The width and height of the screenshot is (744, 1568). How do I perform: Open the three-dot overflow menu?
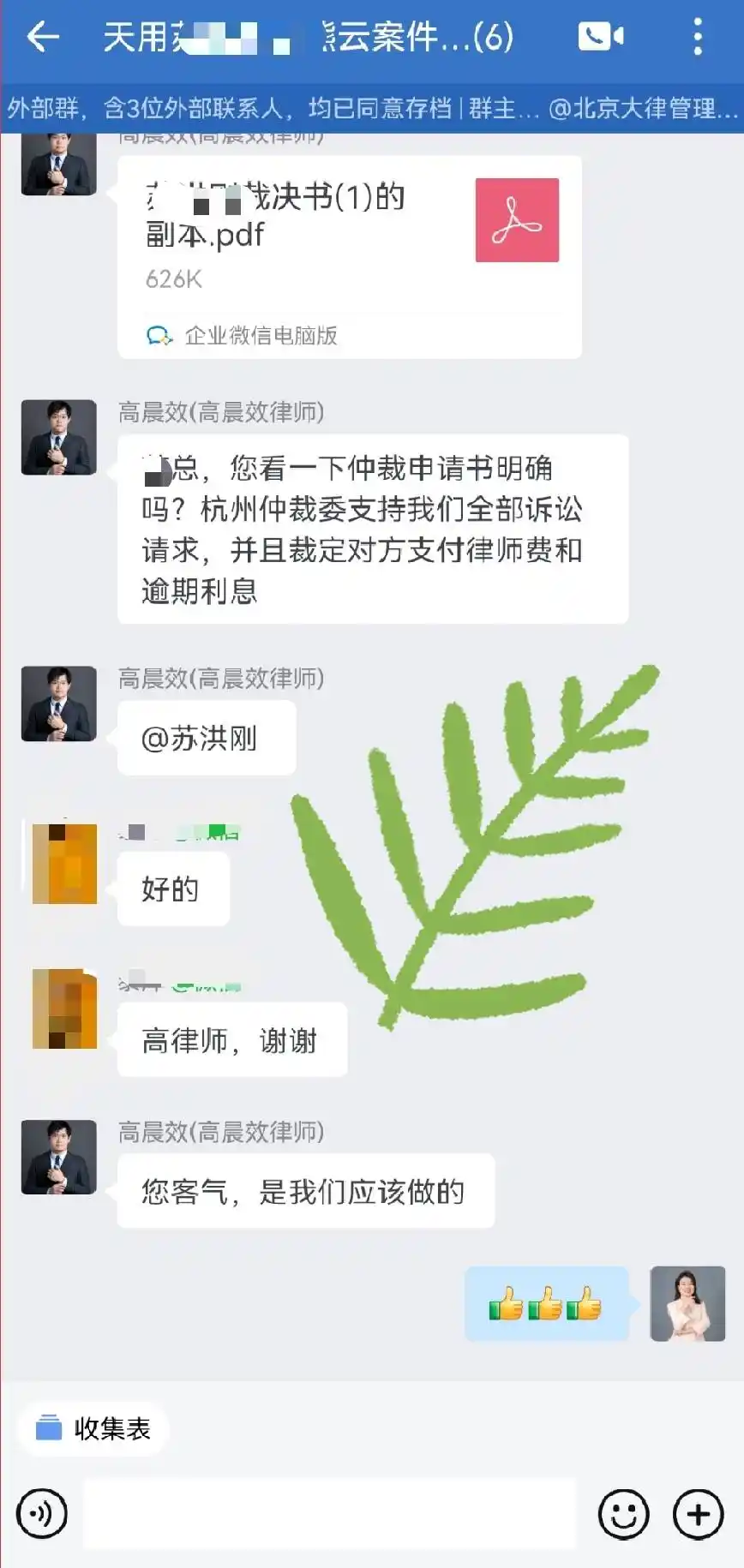pyautogui.click(x=698, y=37)
